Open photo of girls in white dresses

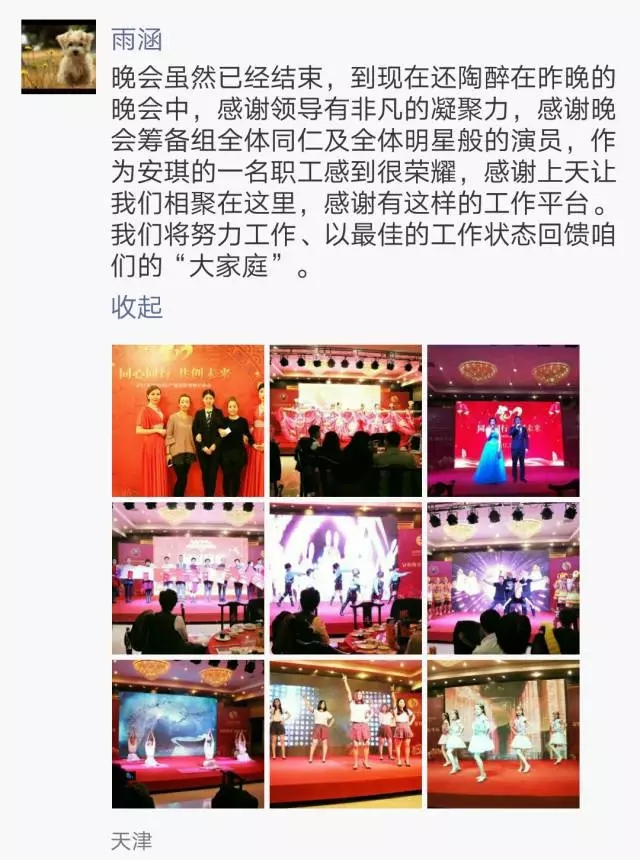tap(503, 733)
